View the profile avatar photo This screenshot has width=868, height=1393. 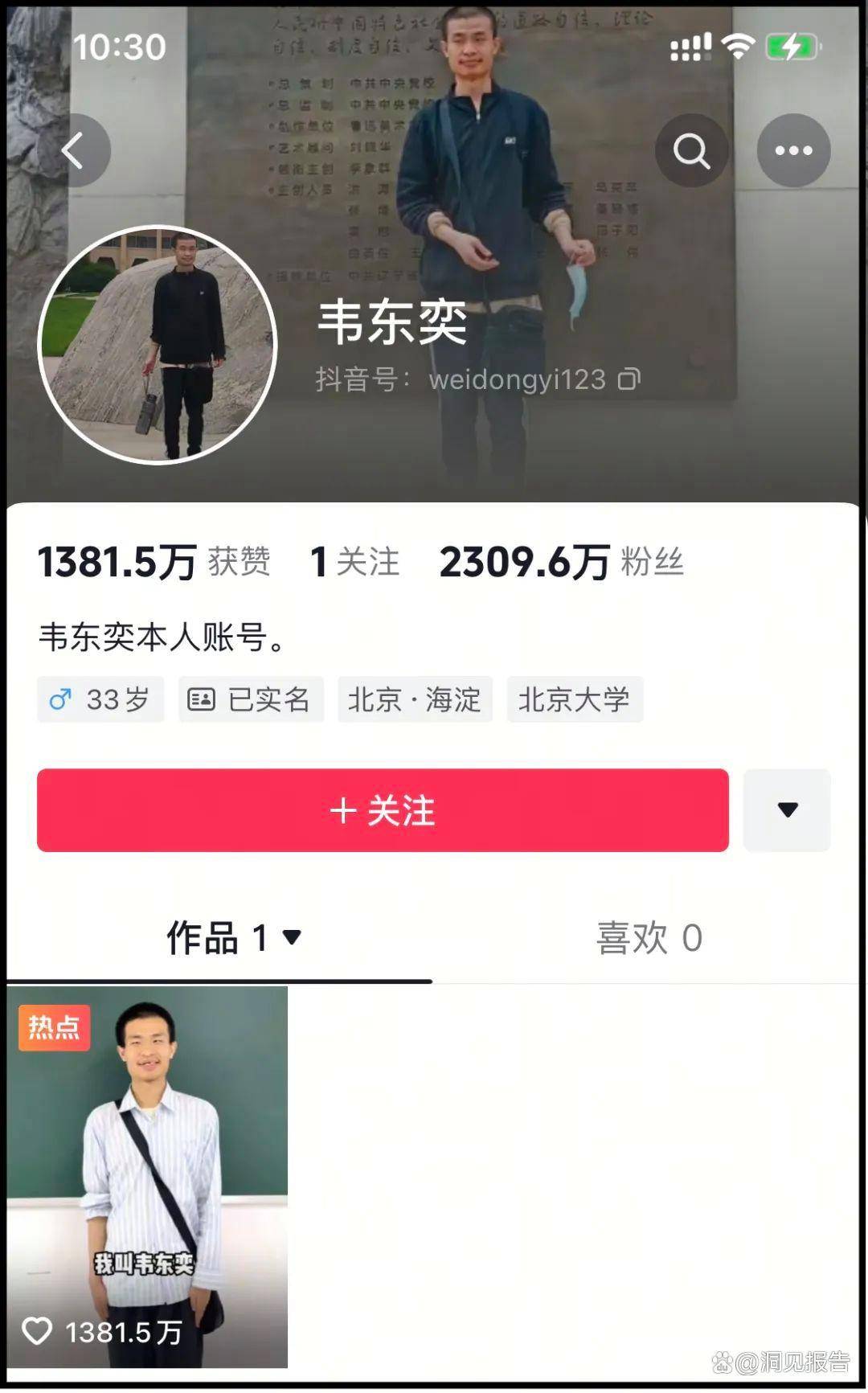(158, 345)
